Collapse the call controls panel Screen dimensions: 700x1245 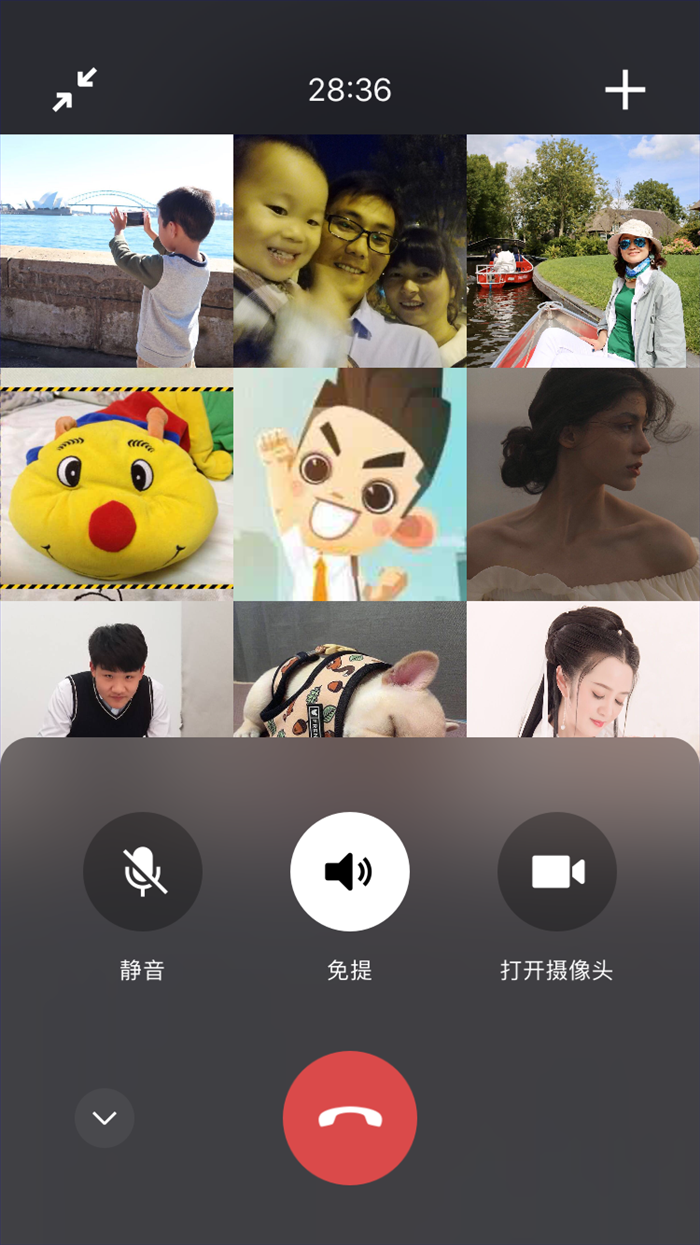[x=105, y=1118]
